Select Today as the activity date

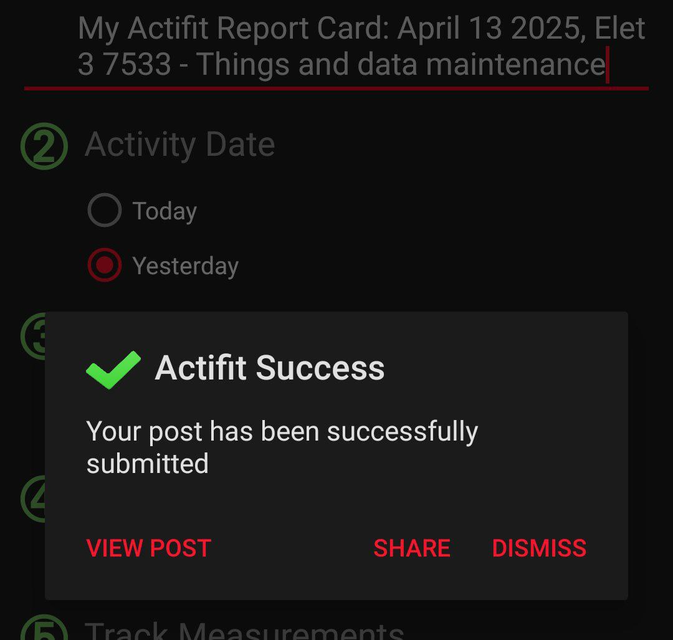point(105,211)
